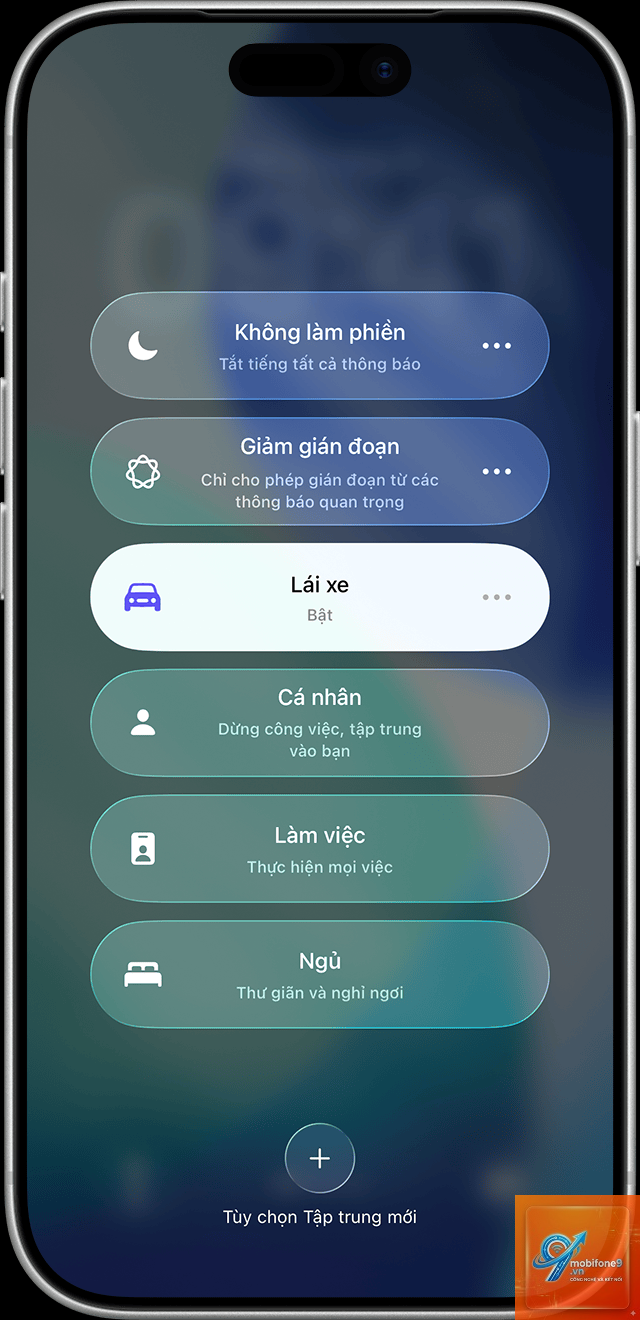
Task: Activate the Làm việc focus
Action: 320,849
